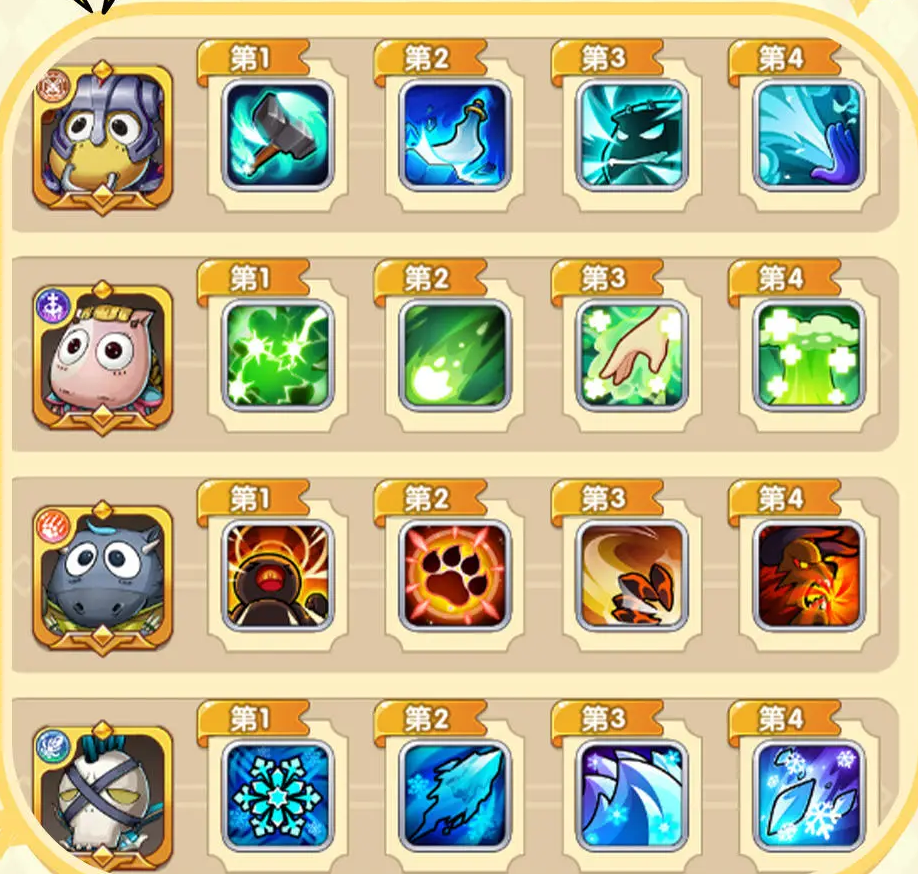Open the green lightning sparkle skill
Screen dimensions: 918x874
pos(277,356)
